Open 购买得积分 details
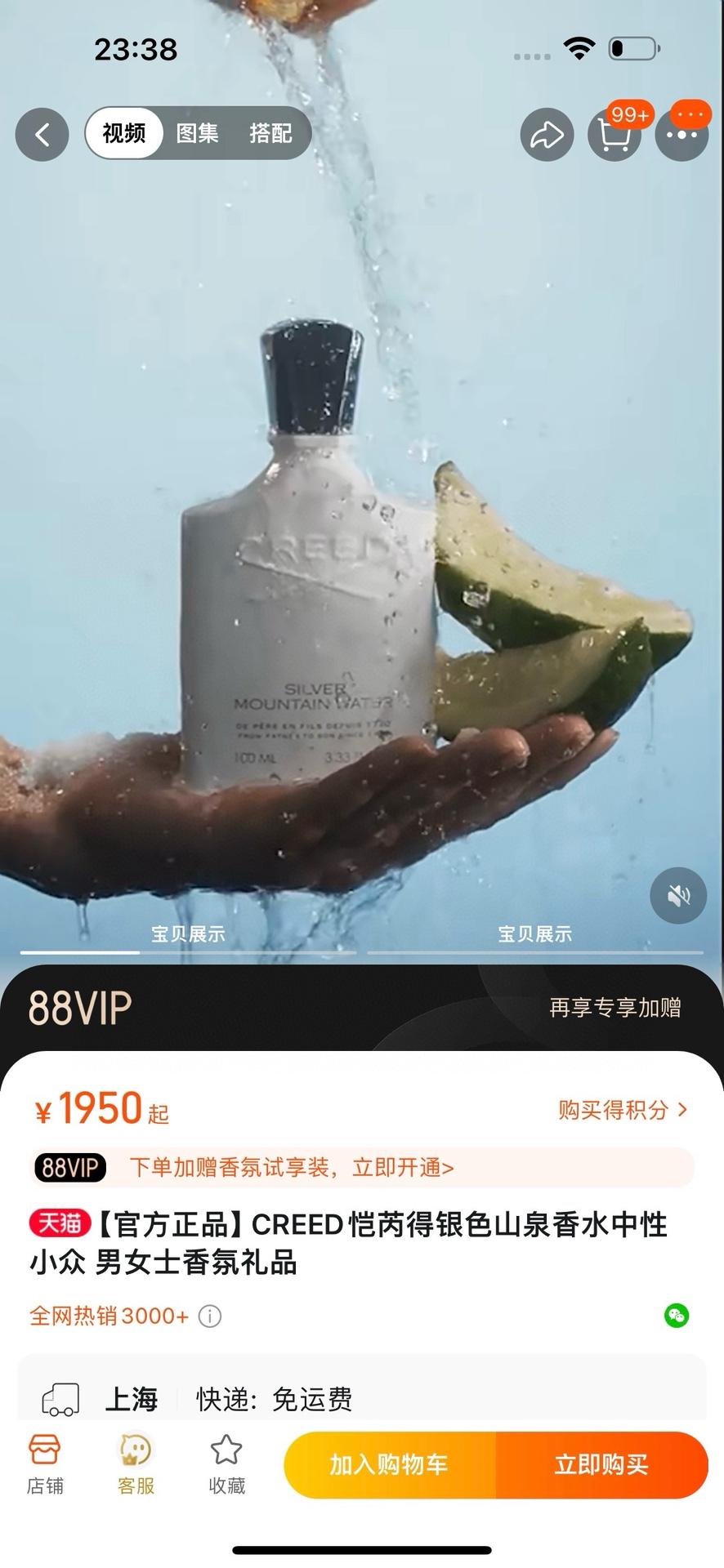 (623, 1110)
